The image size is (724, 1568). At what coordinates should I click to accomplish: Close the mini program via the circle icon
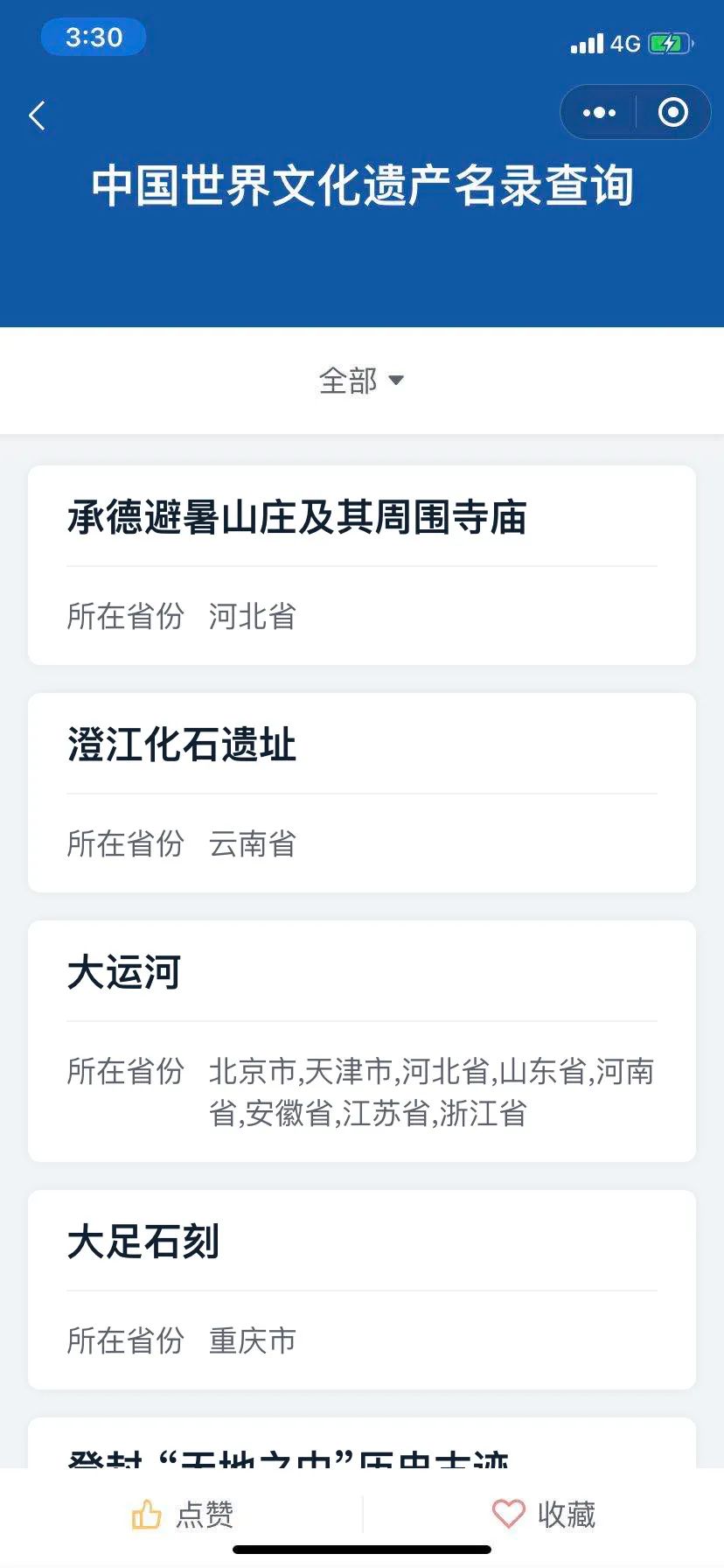pos(672,113)
